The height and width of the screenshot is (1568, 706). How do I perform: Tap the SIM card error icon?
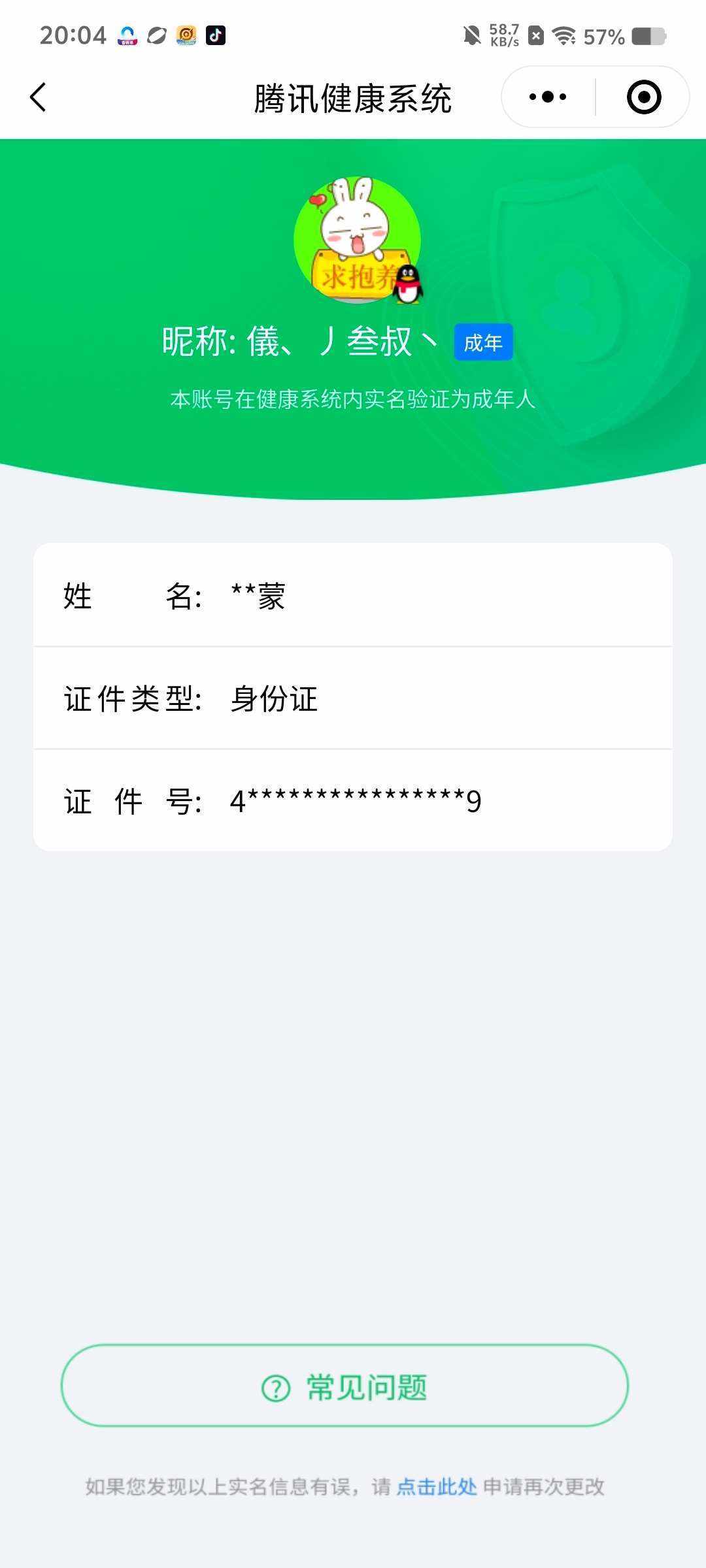pos(536,35)
